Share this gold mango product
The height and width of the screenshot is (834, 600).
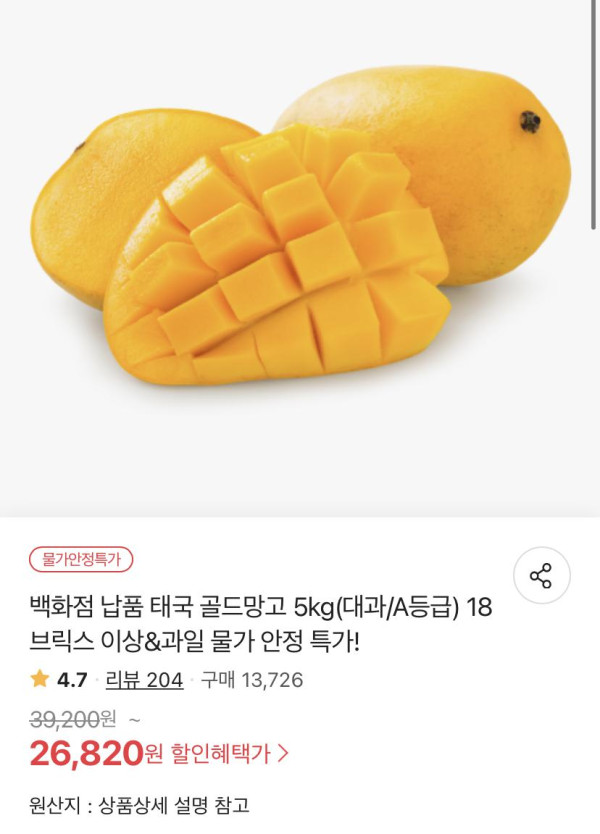coord(541,576)
